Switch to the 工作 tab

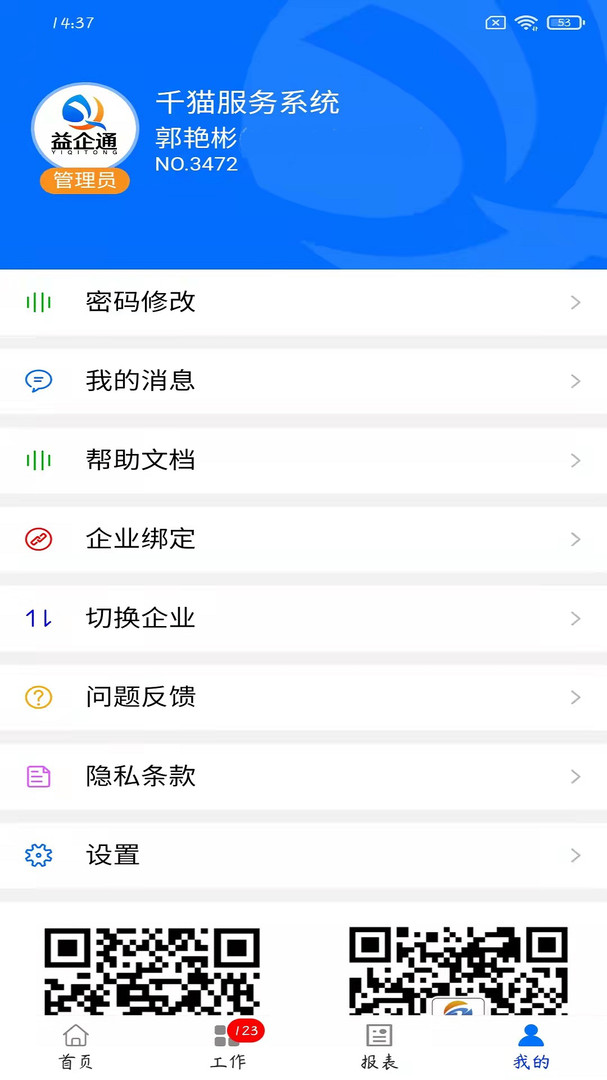[228, 1047]
